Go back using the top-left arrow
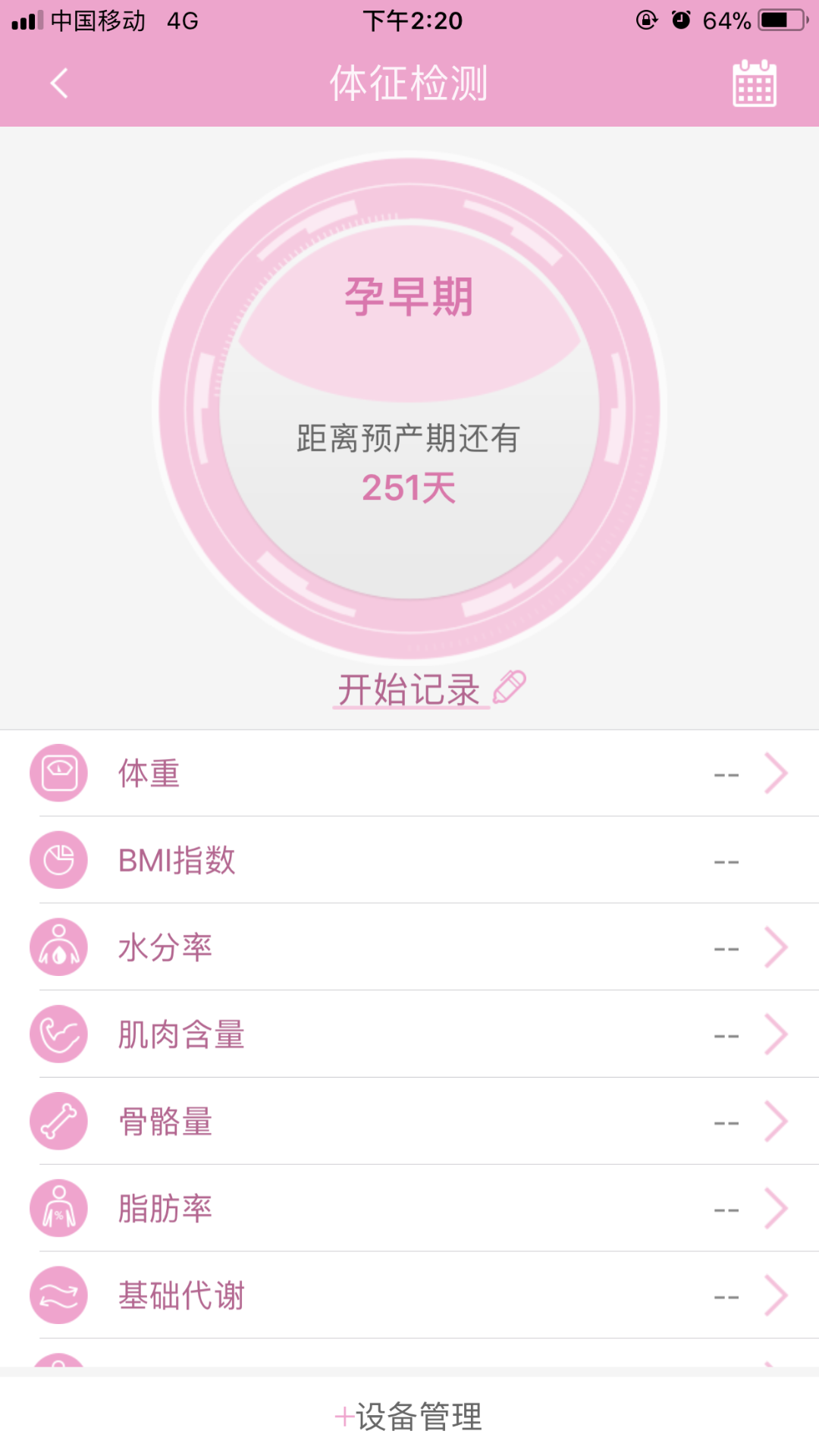Image resolution: width=819 pixels, height=1456 pixels. point(59,83)
